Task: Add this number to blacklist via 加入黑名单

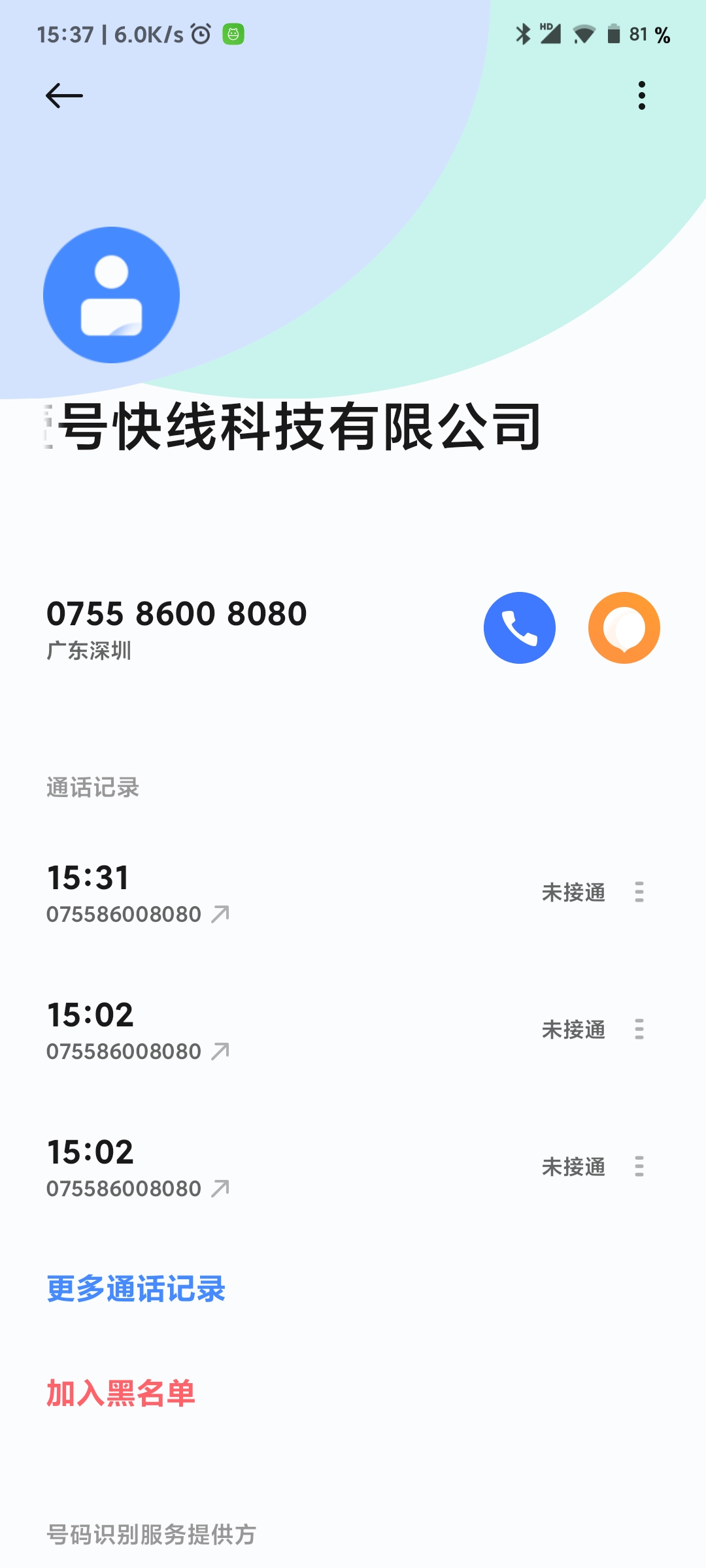Action: click(x=121, y=1394)
